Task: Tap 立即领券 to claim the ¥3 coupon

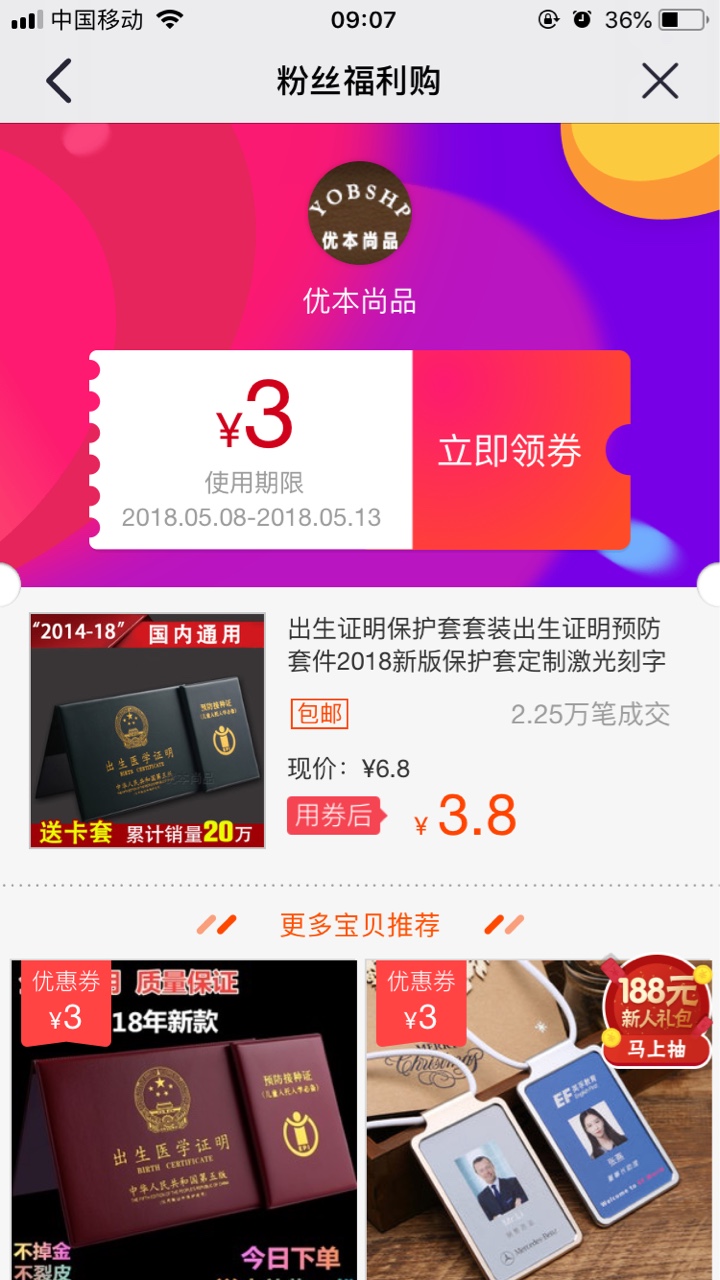Action: (x=510, y=450)
